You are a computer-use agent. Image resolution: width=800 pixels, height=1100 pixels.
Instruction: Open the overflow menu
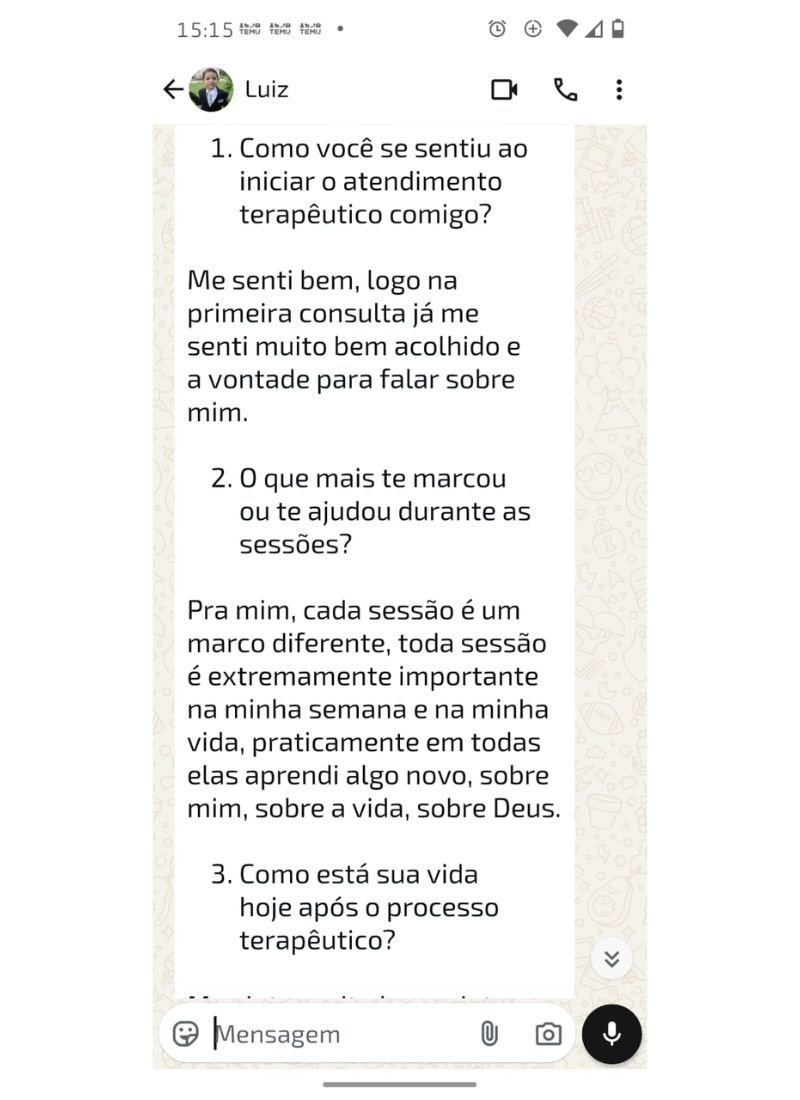[619, 90]
